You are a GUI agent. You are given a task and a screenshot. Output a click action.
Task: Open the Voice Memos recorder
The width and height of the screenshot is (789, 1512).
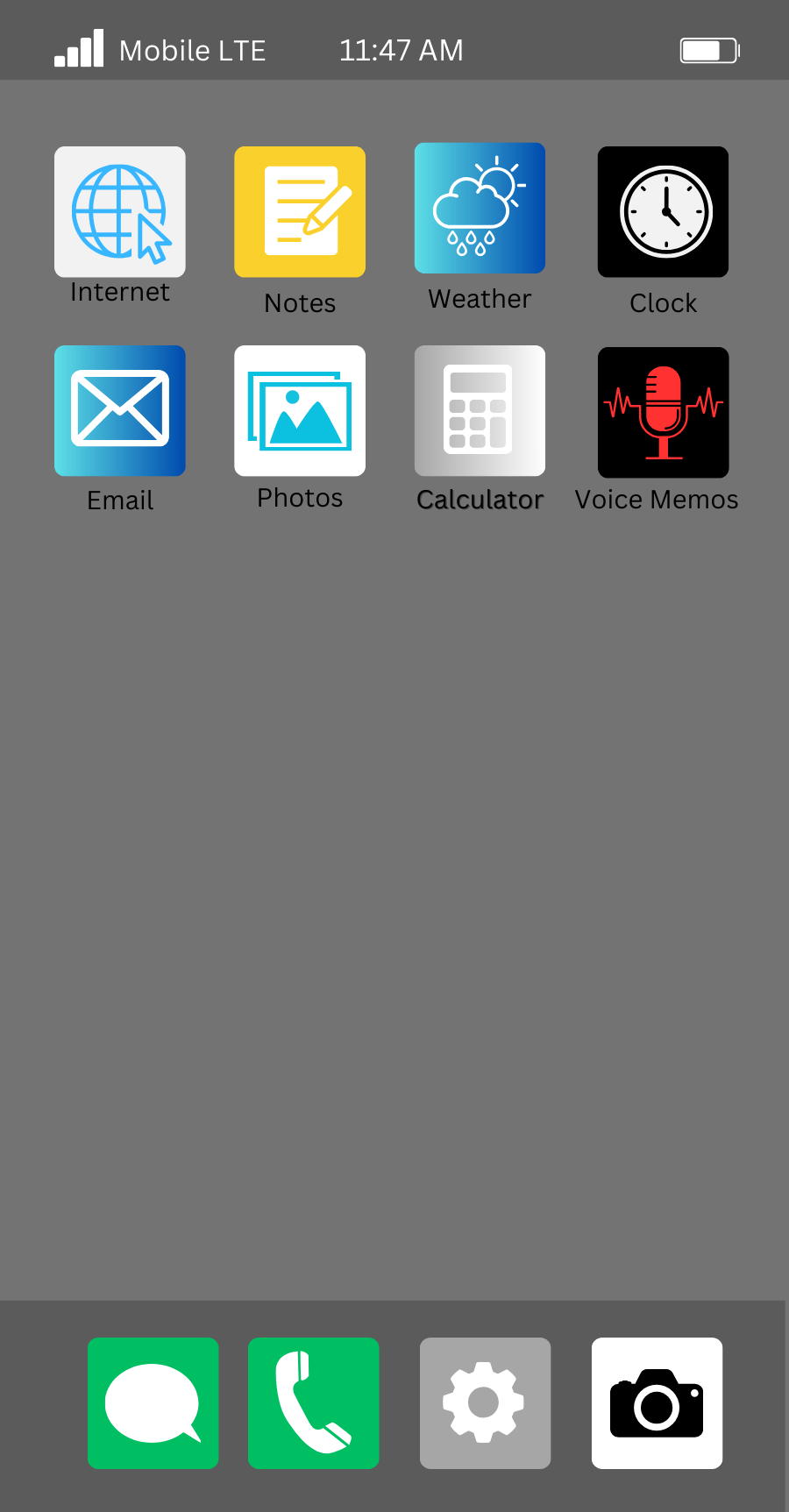coord(663,413)
